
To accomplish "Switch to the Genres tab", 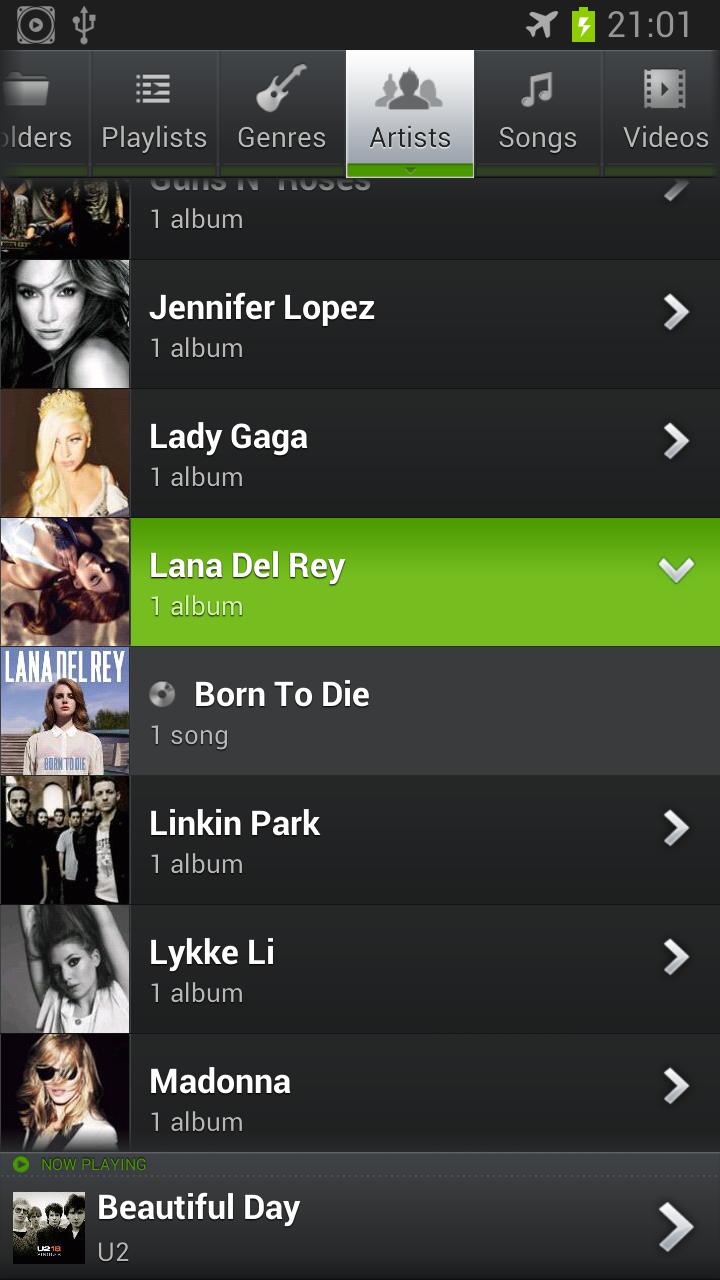I will [x=282, y=114].
